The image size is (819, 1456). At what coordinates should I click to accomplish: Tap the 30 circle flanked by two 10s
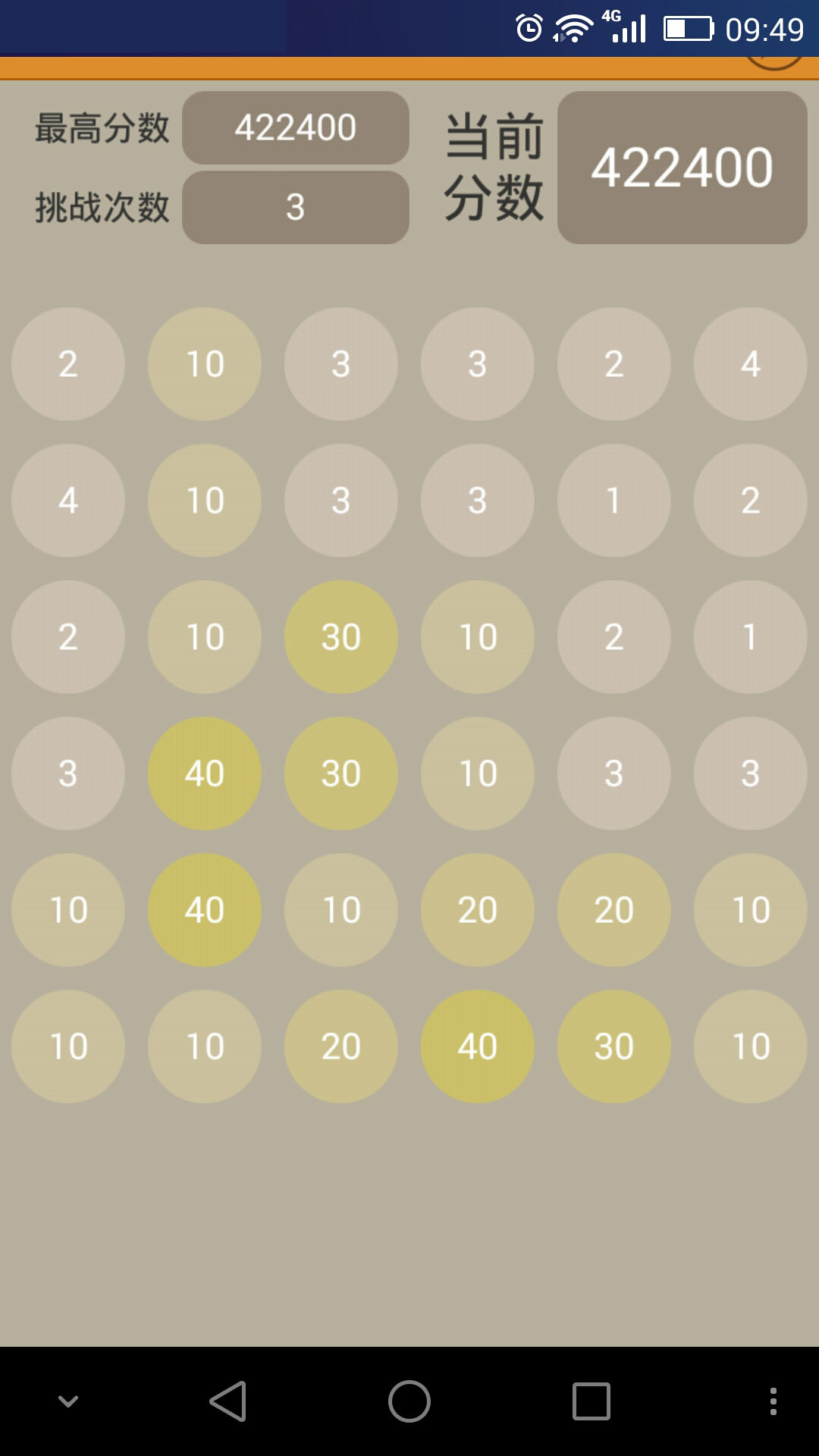pos(341,637)
